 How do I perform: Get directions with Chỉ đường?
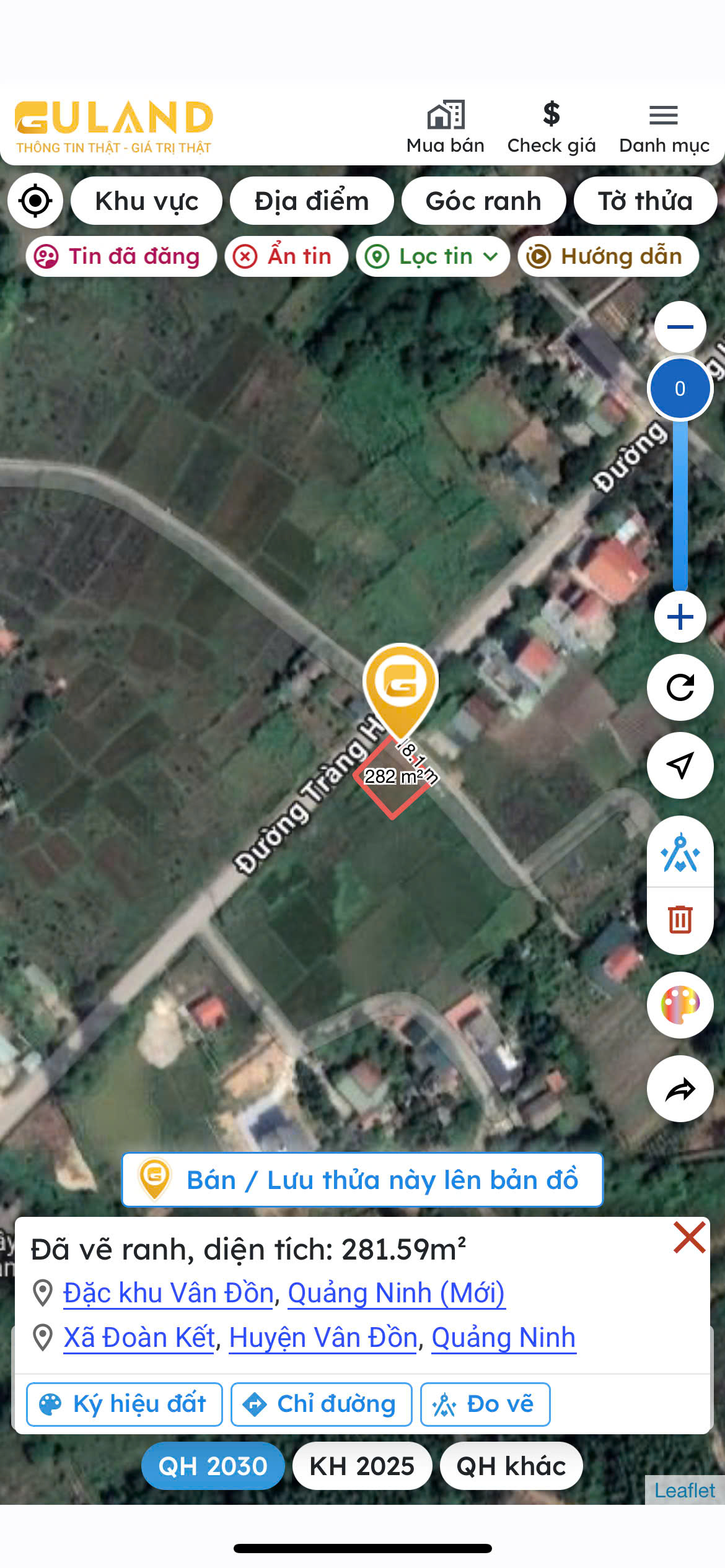tap(321, 1404)
